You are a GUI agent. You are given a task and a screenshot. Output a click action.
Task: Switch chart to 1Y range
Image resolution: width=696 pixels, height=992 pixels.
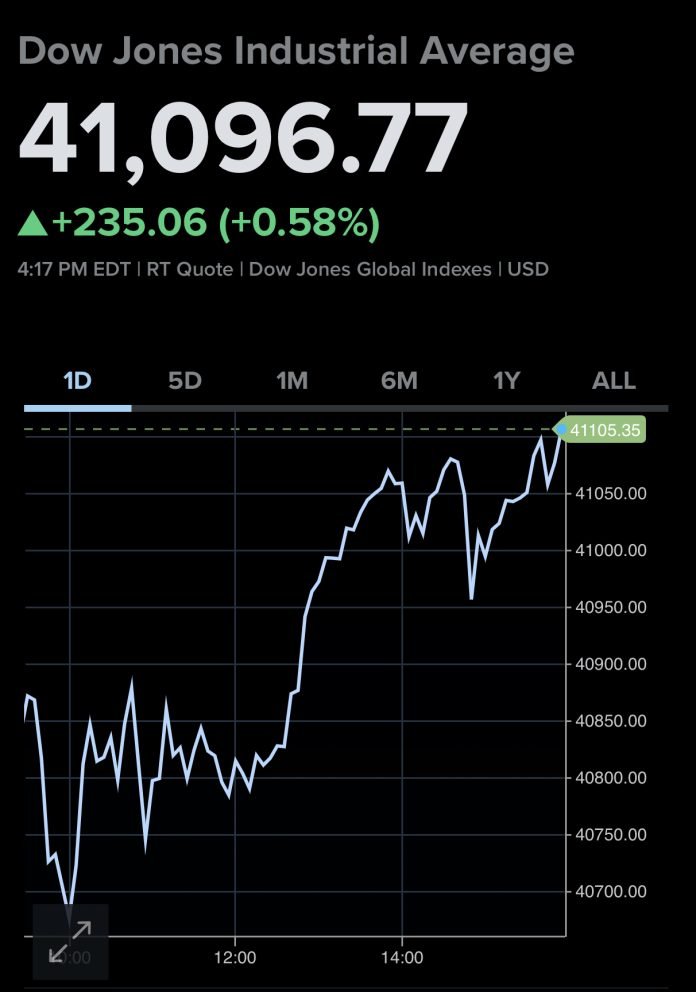coord(507,381)
